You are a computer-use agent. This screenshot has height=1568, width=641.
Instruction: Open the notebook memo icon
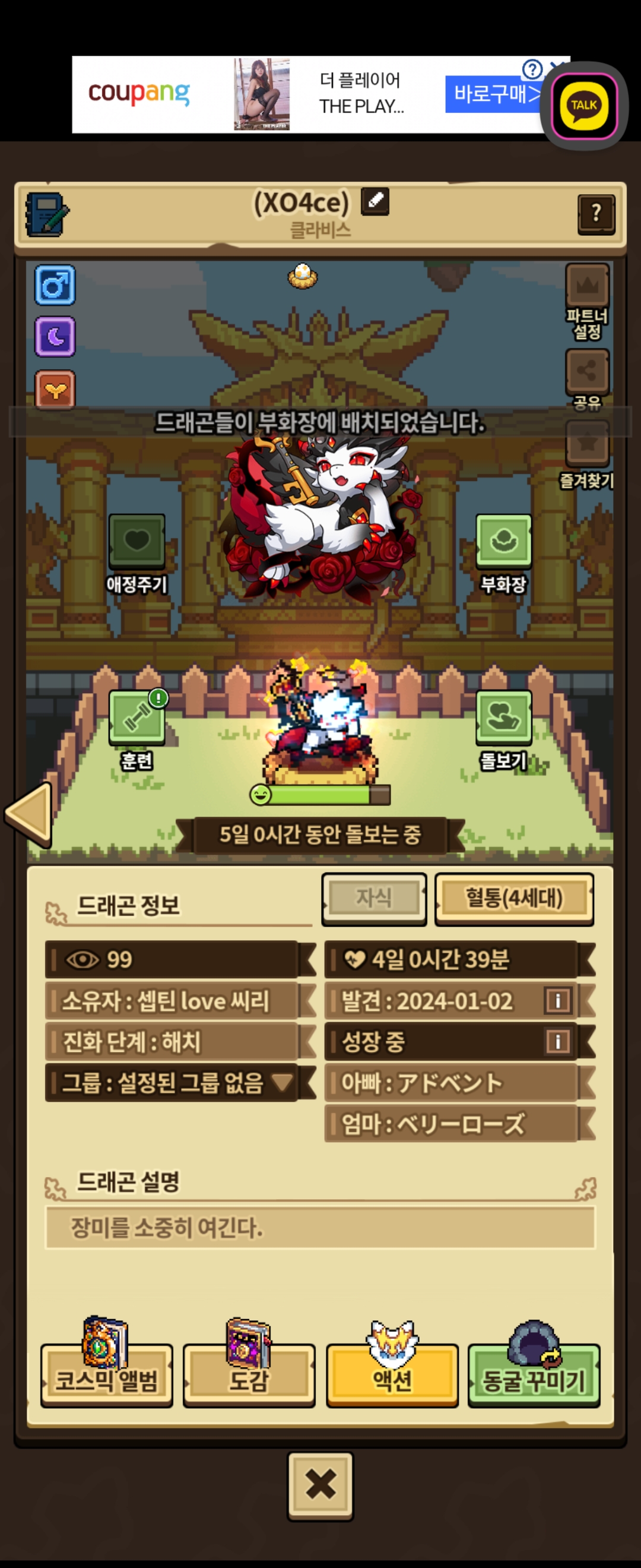click(x=47, y=215)
